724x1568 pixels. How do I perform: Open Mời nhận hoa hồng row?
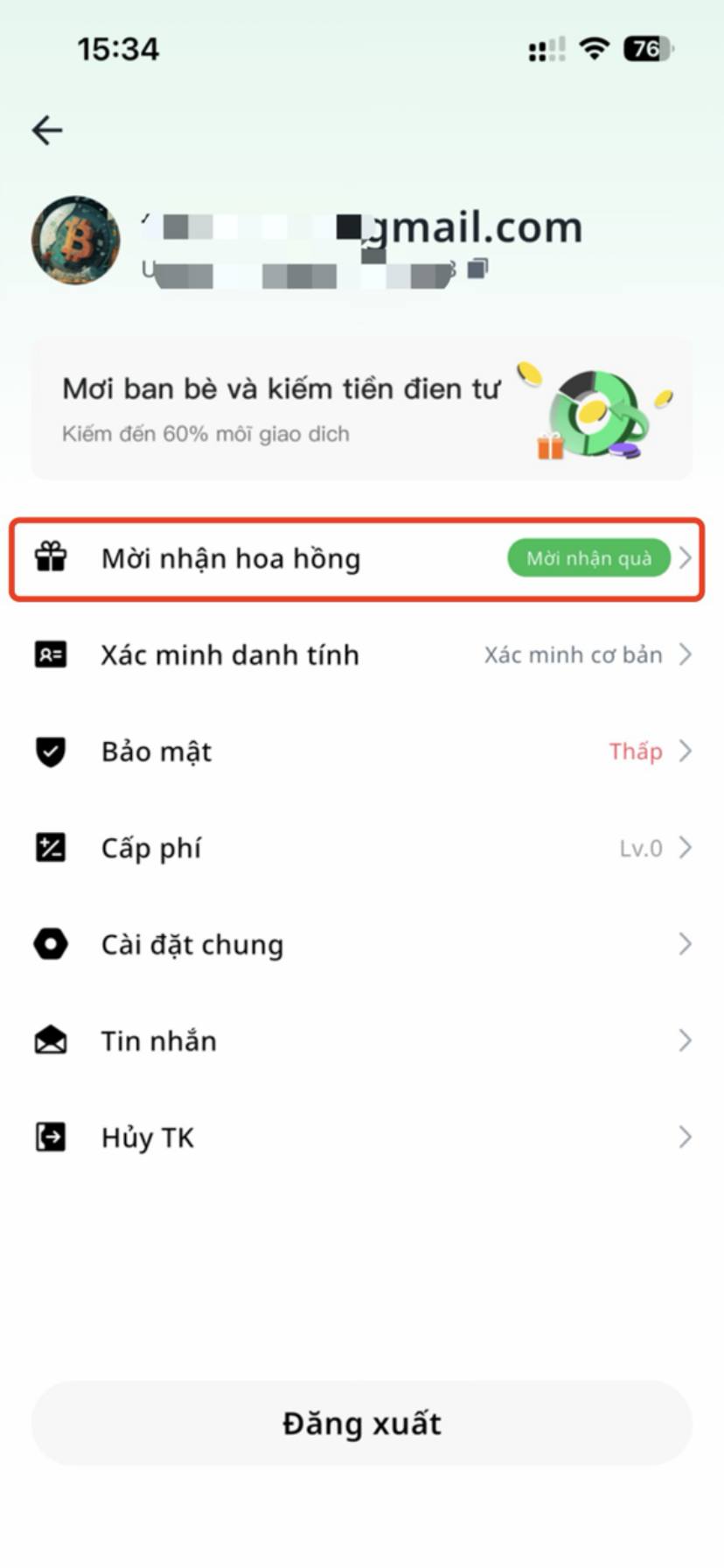coord(357,558)
